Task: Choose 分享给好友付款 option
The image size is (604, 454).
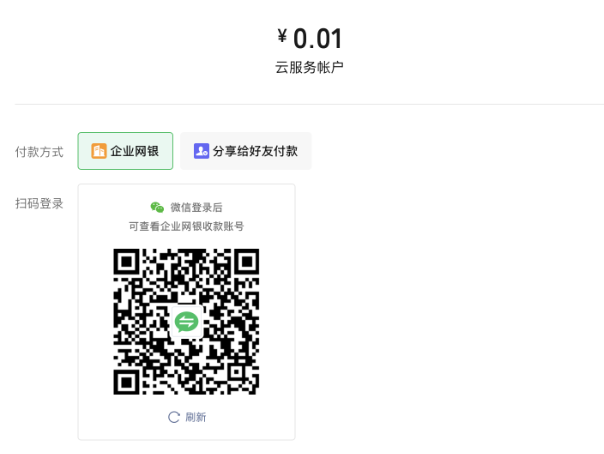Action: coord(246,151)
